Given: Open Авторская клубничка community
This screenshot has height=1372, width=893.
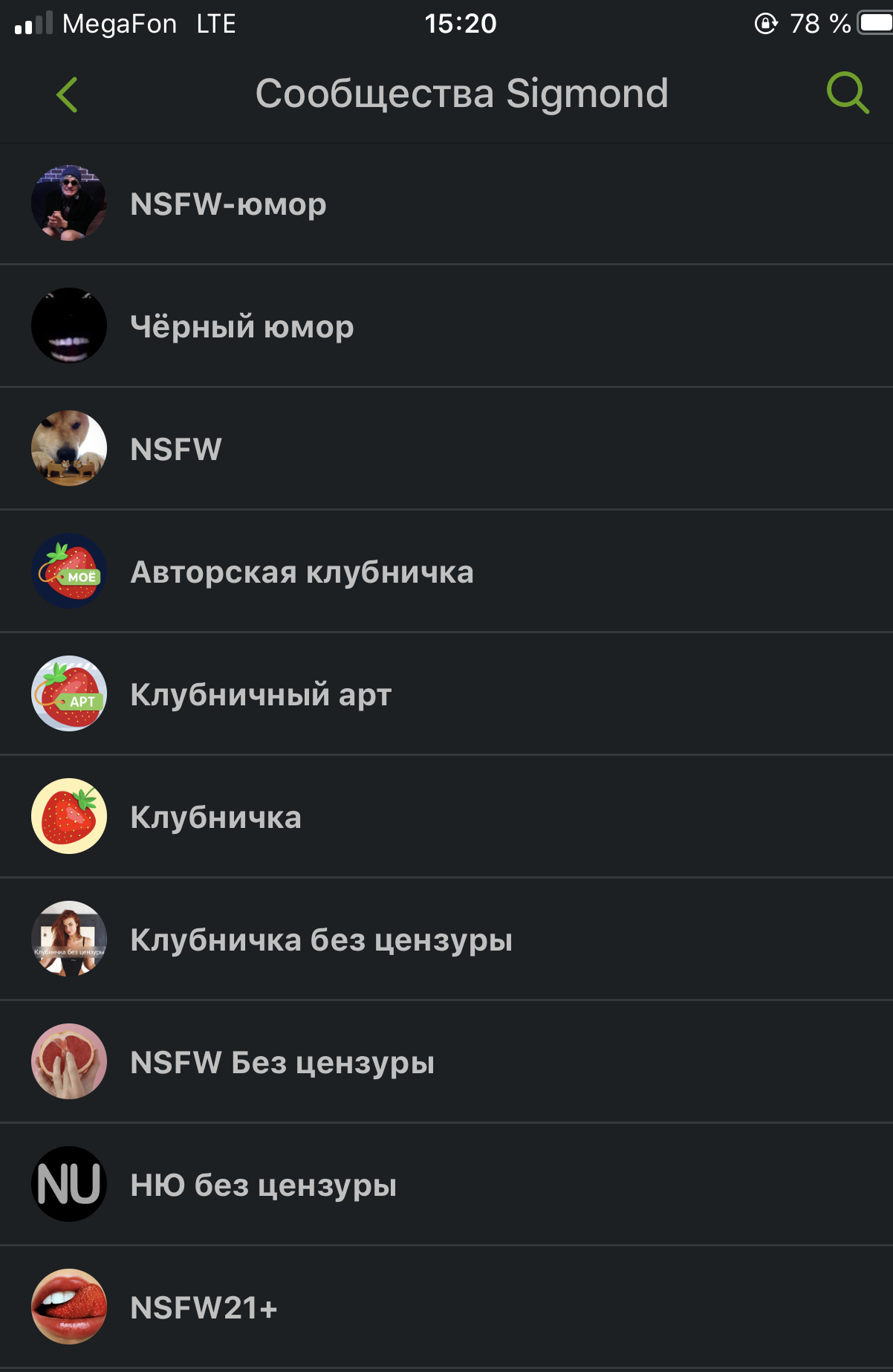Looking at the screenshot, I should [x=302, y=572].
